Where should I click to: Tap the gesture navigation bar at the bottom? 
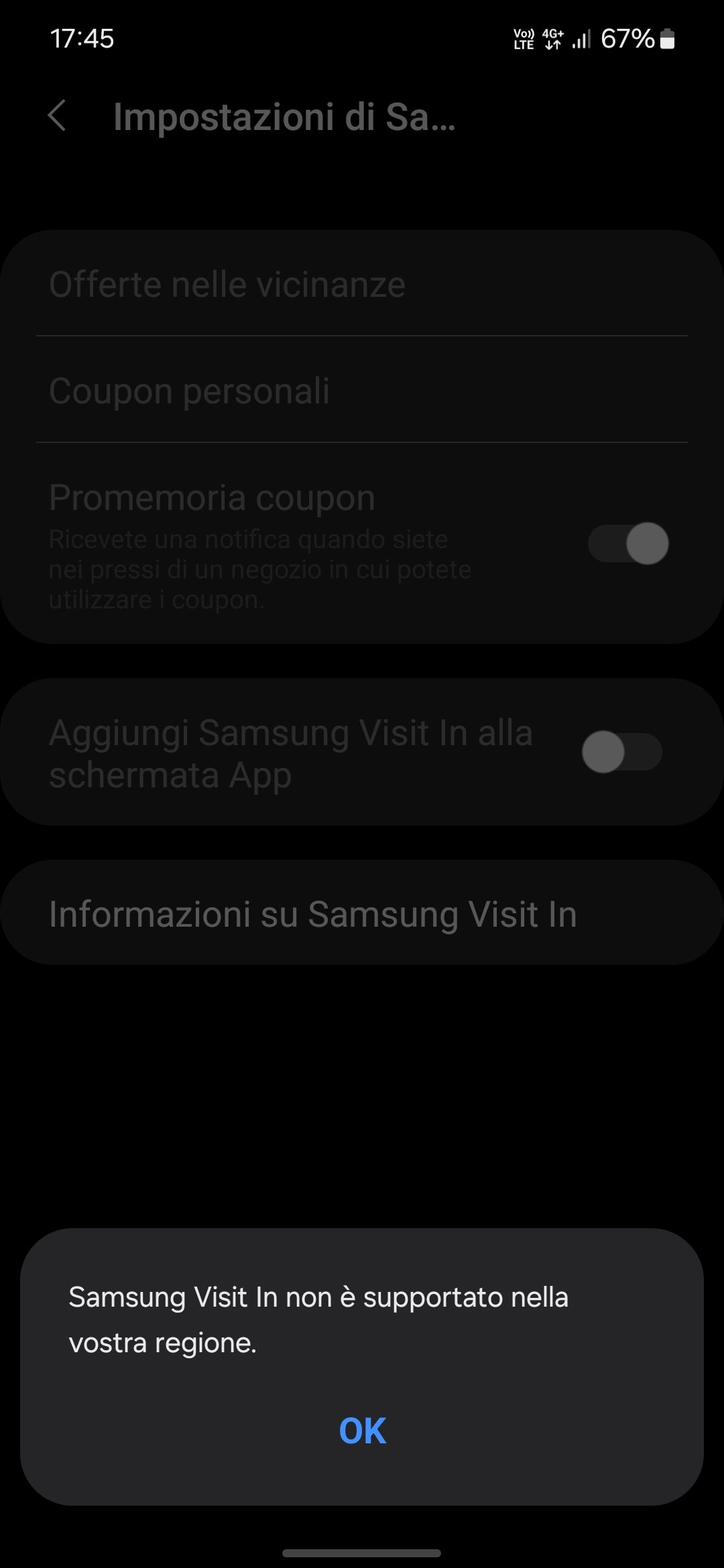click(x=362, y=1555)
